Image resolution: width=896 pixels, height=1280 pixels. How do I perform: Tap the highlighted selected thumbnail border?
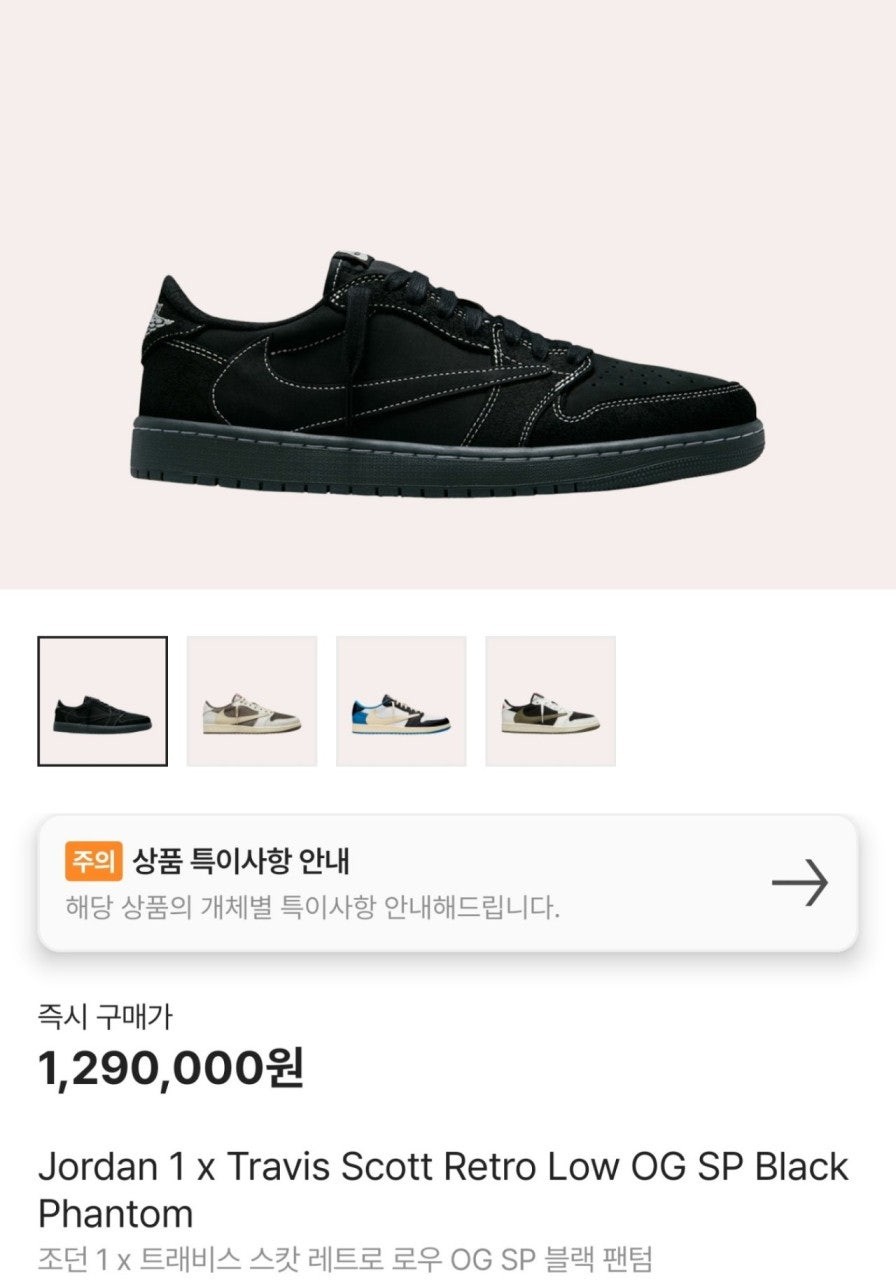[100, 699]
